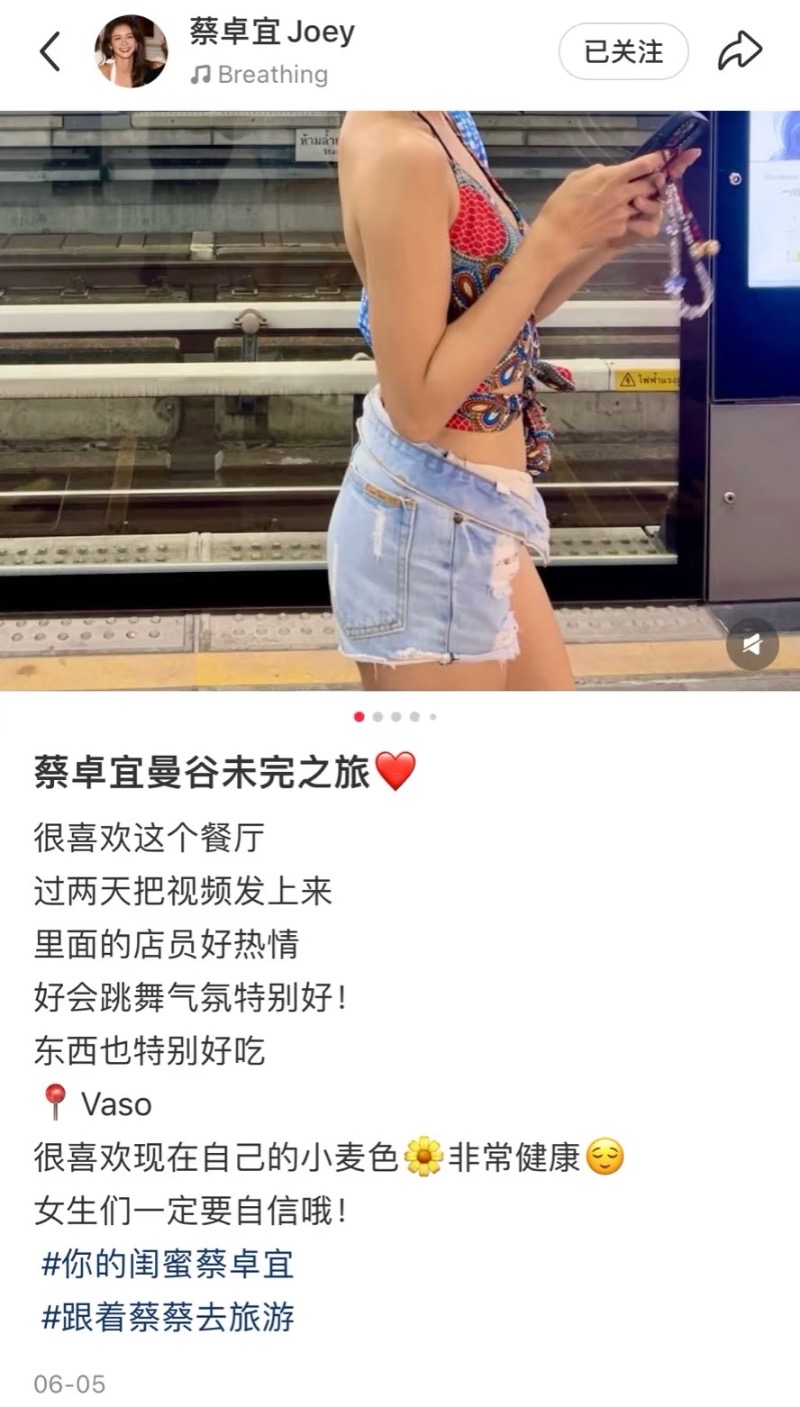
Task: View the post photo in full screen
Action: coord(400,400)
